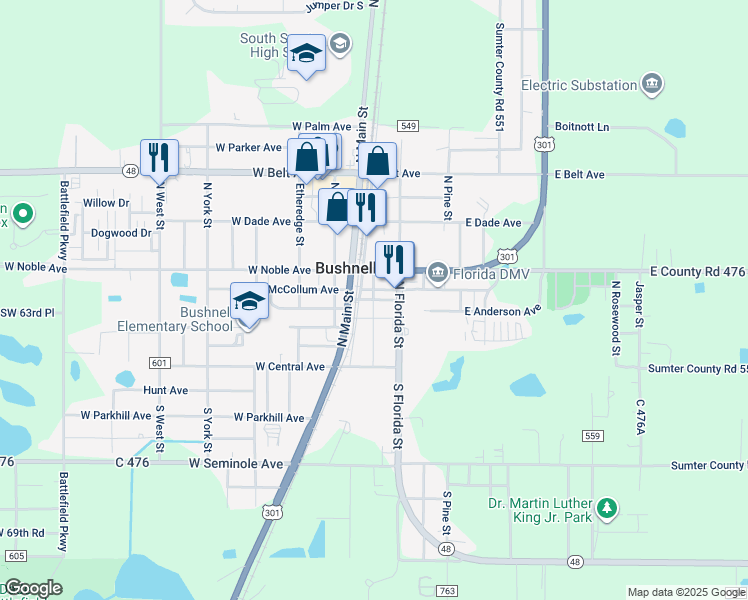This screenshot has width=748, height=600.
Task: Open the Bushnell Elementary School pin
Action: 249,303
